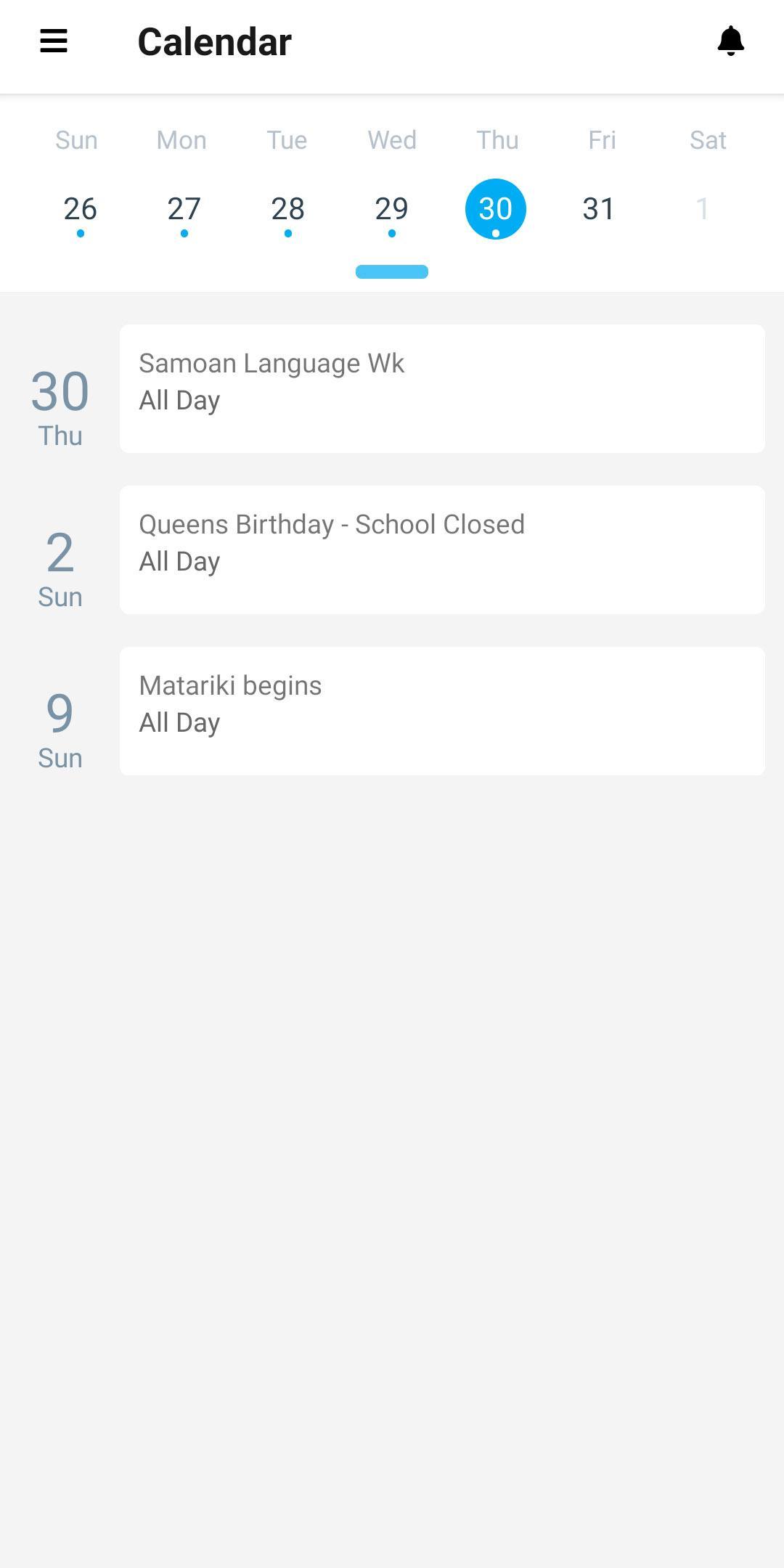This screenshot has width=784, height=1568.
Task: Open Queens Birthday - School Closed event
Action: click(x=442, y=550)
